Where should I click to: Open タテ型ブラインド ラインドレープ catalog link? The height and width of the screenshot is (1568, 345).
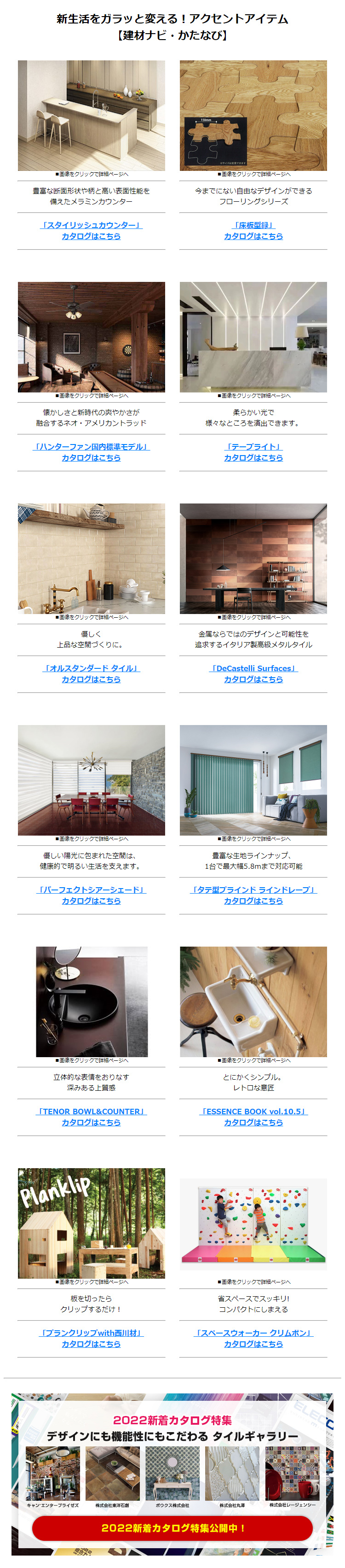pos(253,895)
